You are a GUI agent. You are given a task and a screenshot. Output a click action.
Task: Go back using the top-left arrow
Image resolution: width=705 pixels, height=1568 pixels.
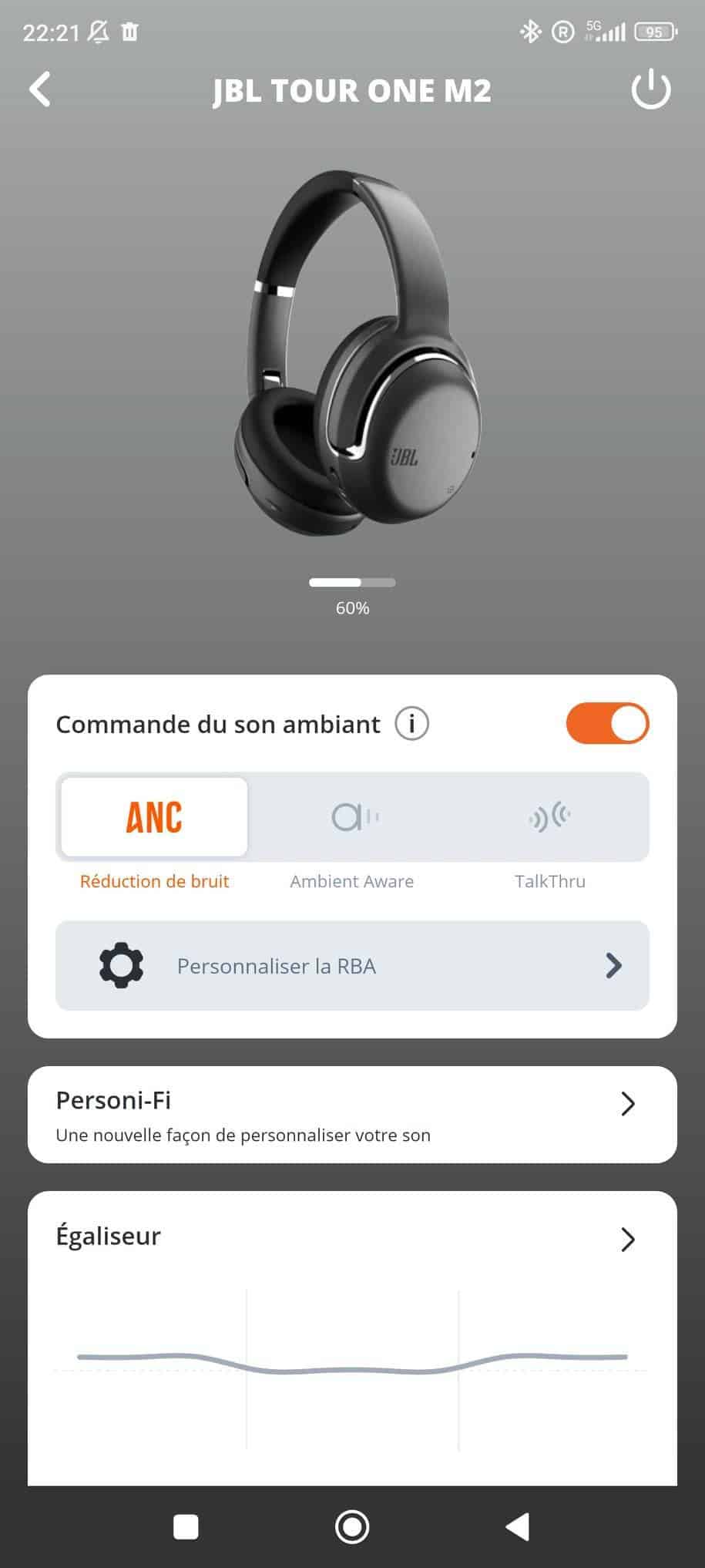click(x=40, y=89)
